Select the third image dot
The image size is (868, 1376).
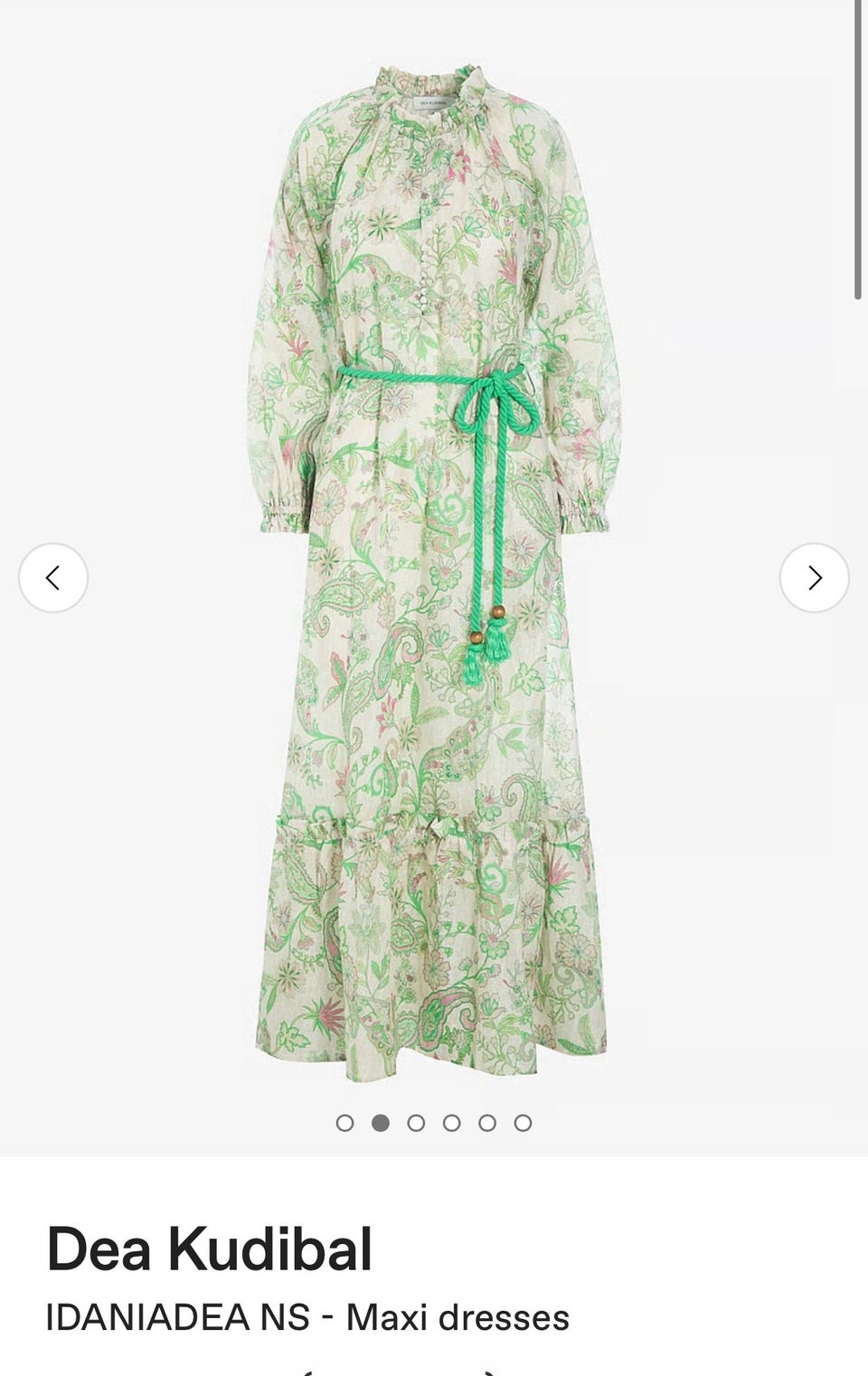tap(416, 1123)
